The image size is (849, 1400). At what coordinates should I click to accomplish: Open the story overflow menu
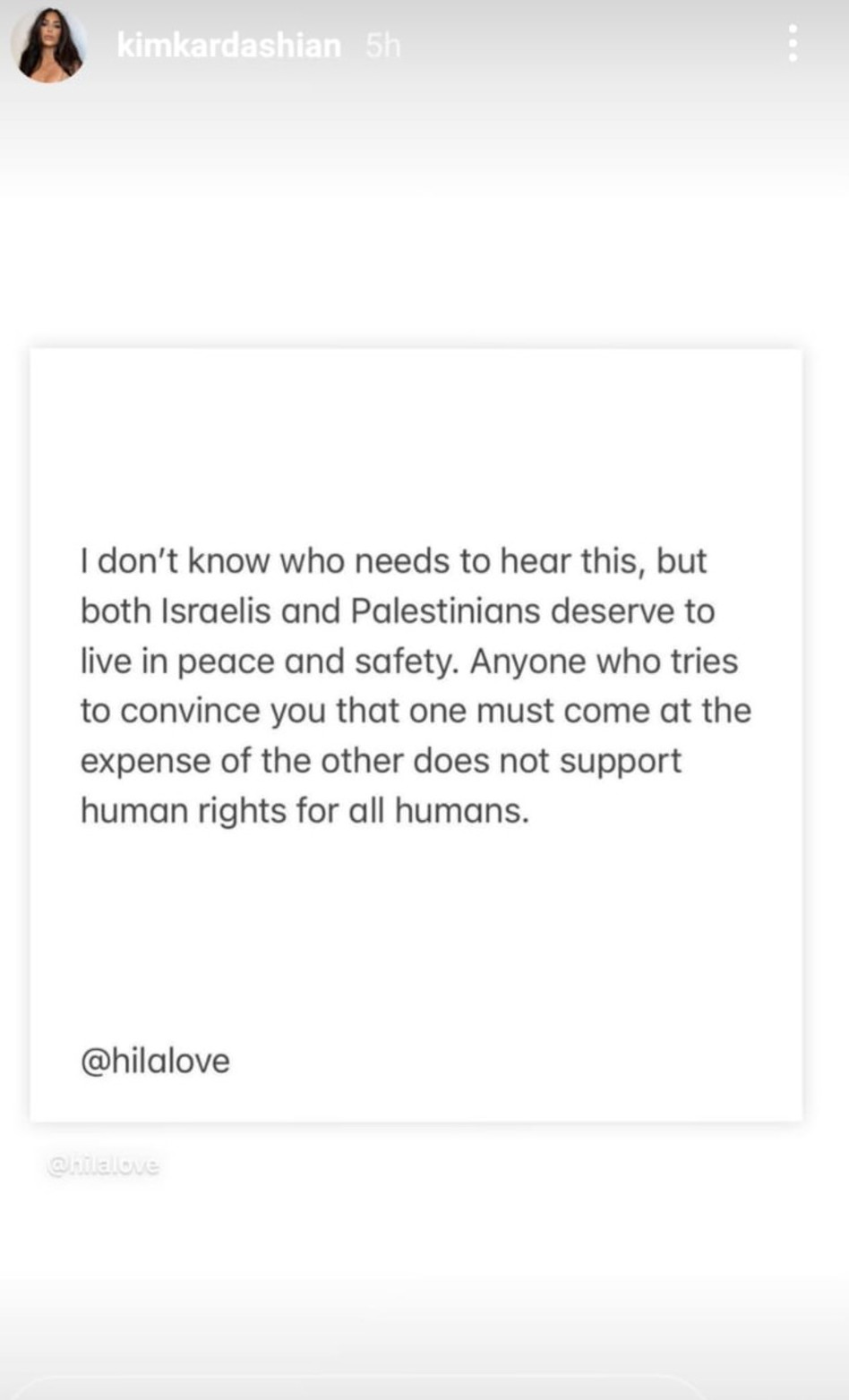click(792, 43)
